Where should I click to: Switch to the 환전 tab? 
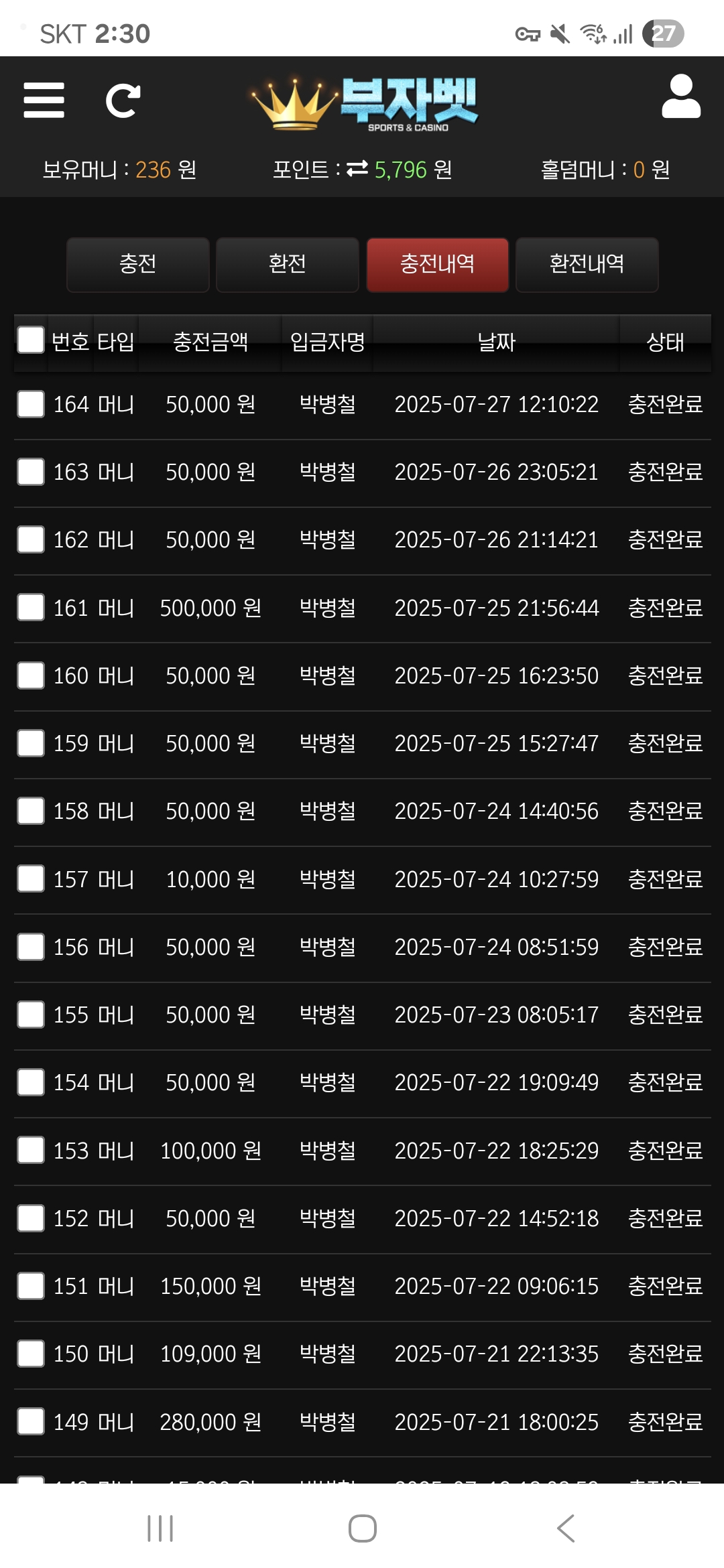(x=288, y=264)
